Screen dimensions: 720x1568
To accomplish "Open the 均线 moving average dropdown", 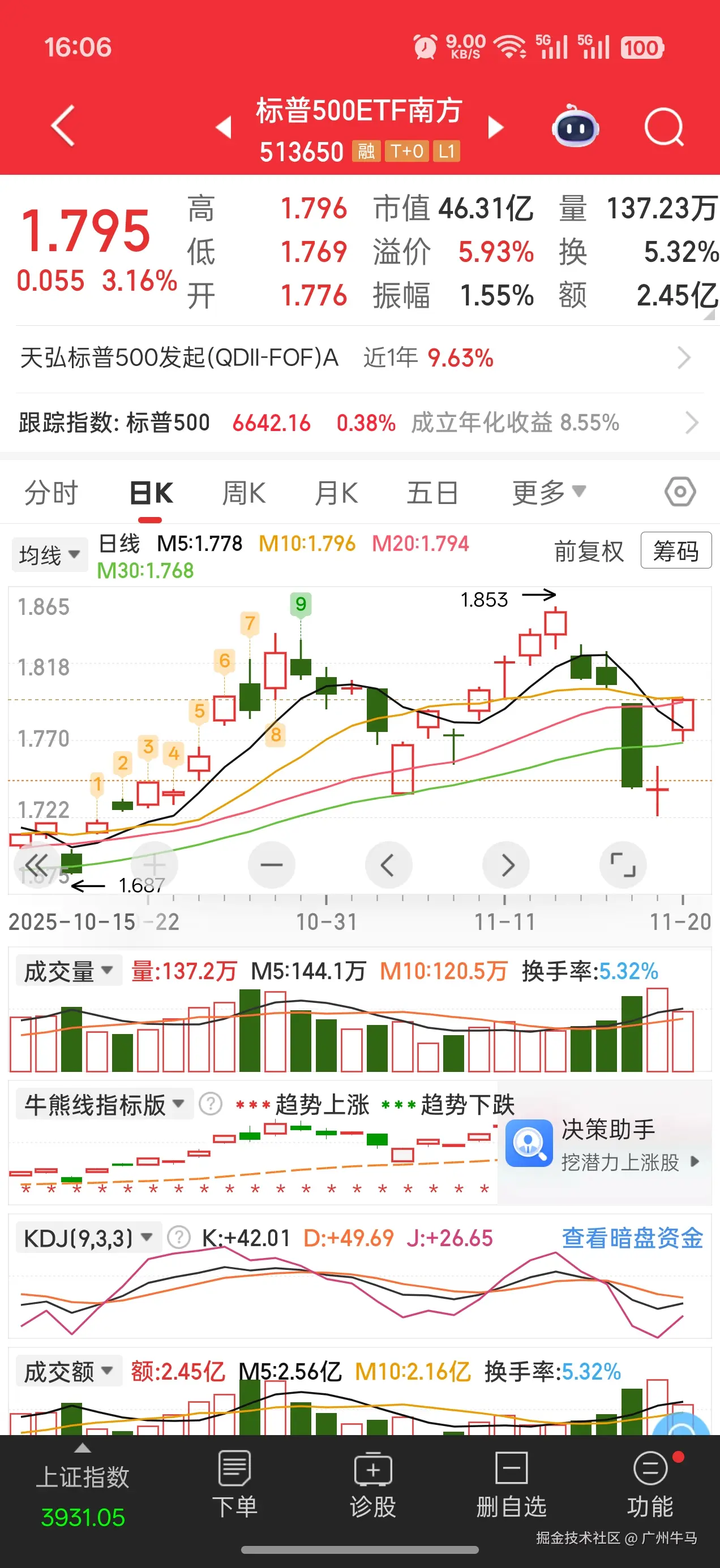I will pos(49,553).
